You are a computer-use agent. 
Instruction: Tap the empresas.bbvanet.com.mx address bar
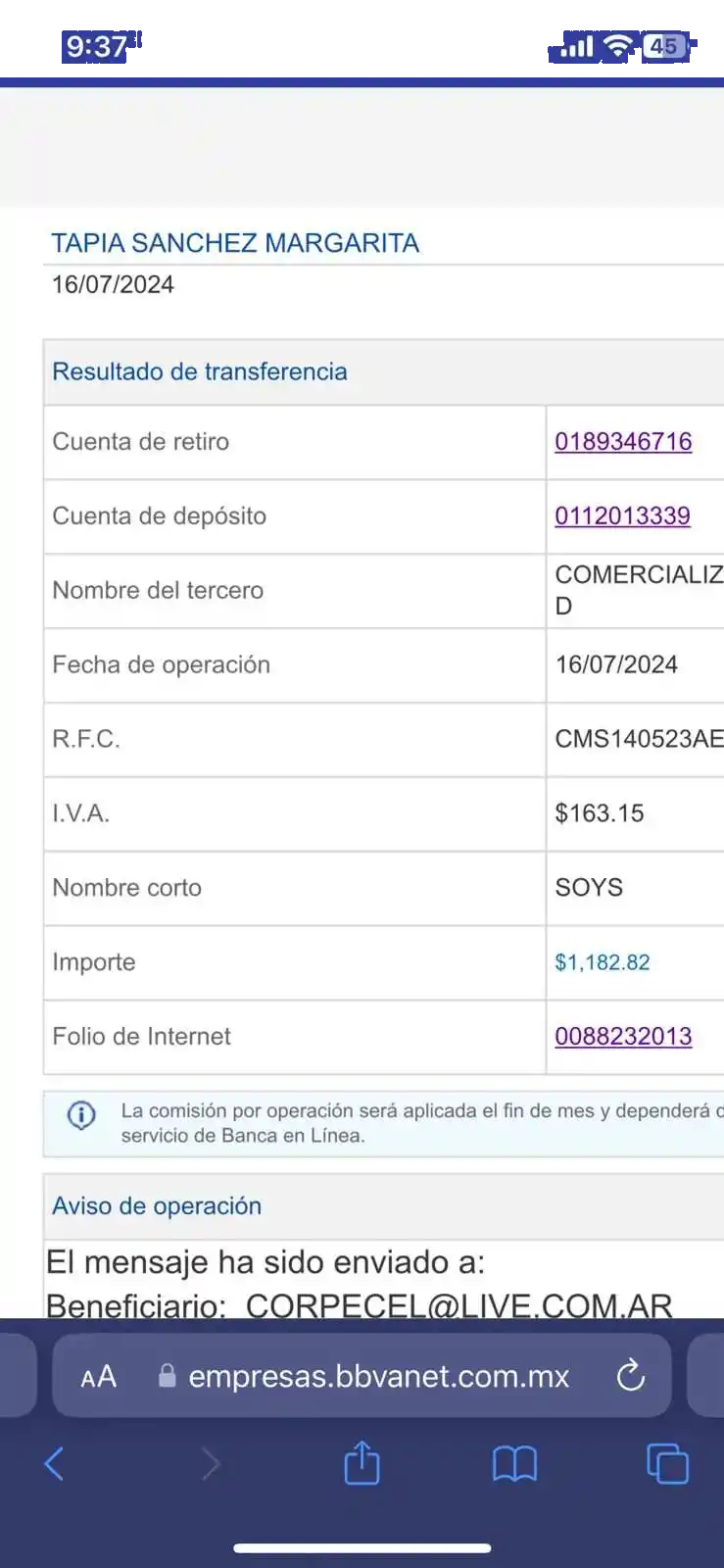pyautogui.click(x=378, y=1377)
